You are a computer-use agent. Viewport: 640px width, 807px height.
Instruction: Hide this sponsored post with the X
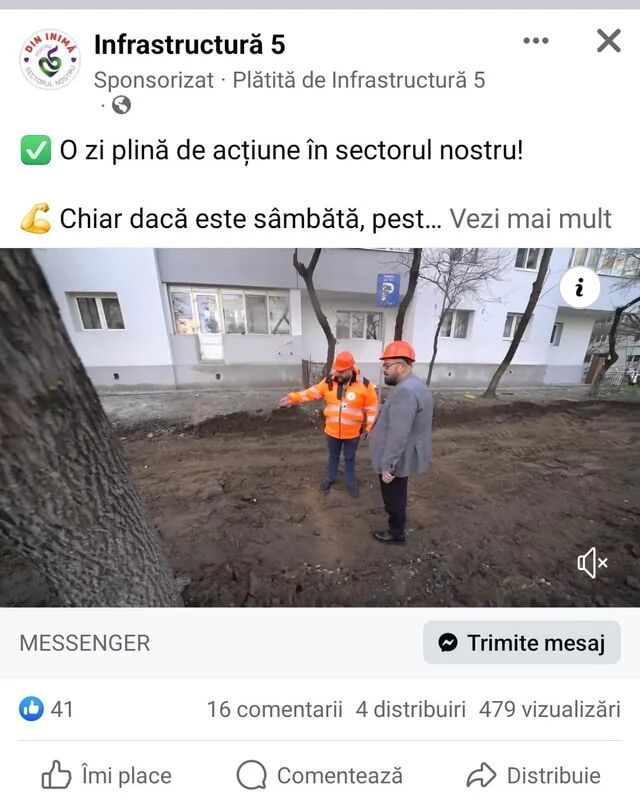coord(608,41)
